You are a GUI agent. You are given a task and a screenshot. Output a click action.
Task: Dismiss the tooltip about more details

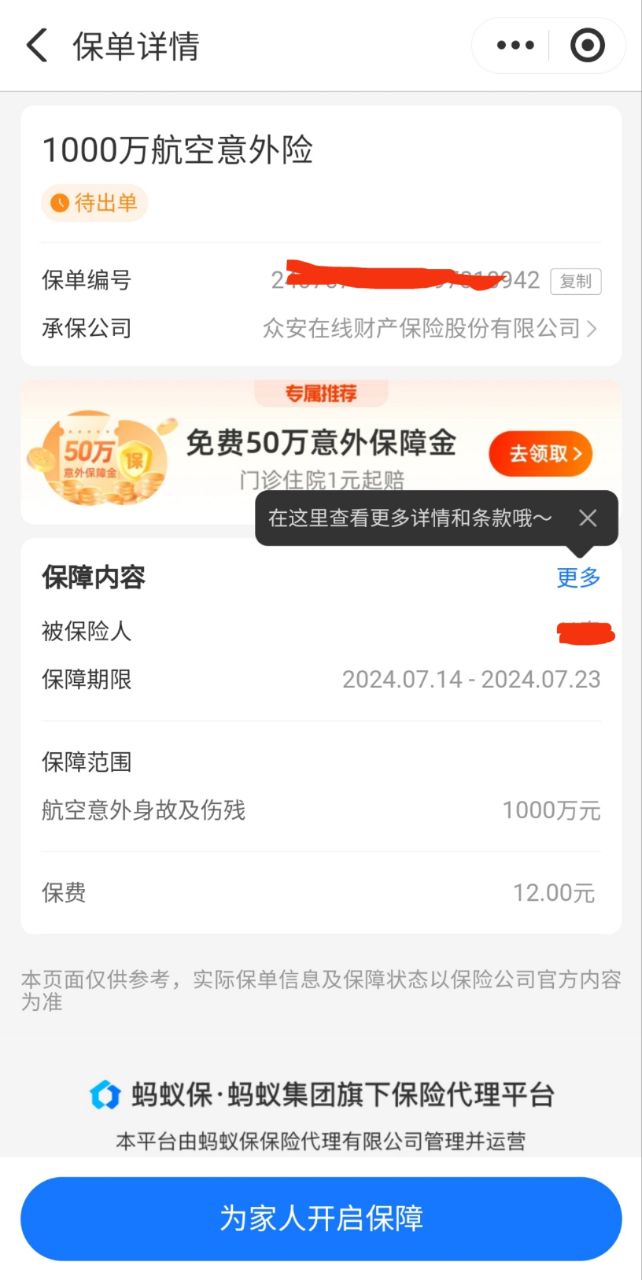(588, 517)
